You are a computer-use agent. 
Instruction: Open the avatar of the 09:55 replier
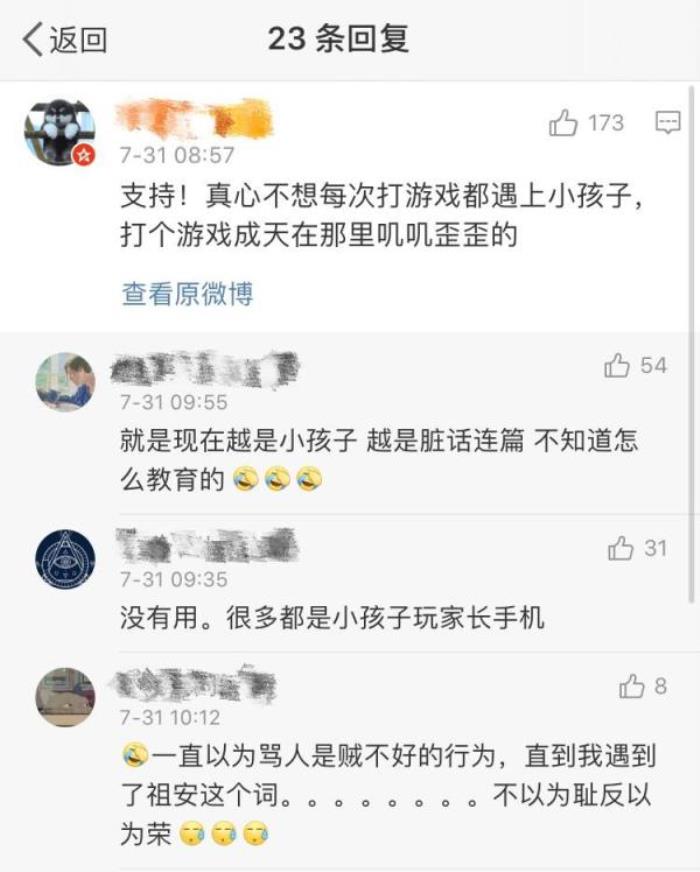pos(65,382)
